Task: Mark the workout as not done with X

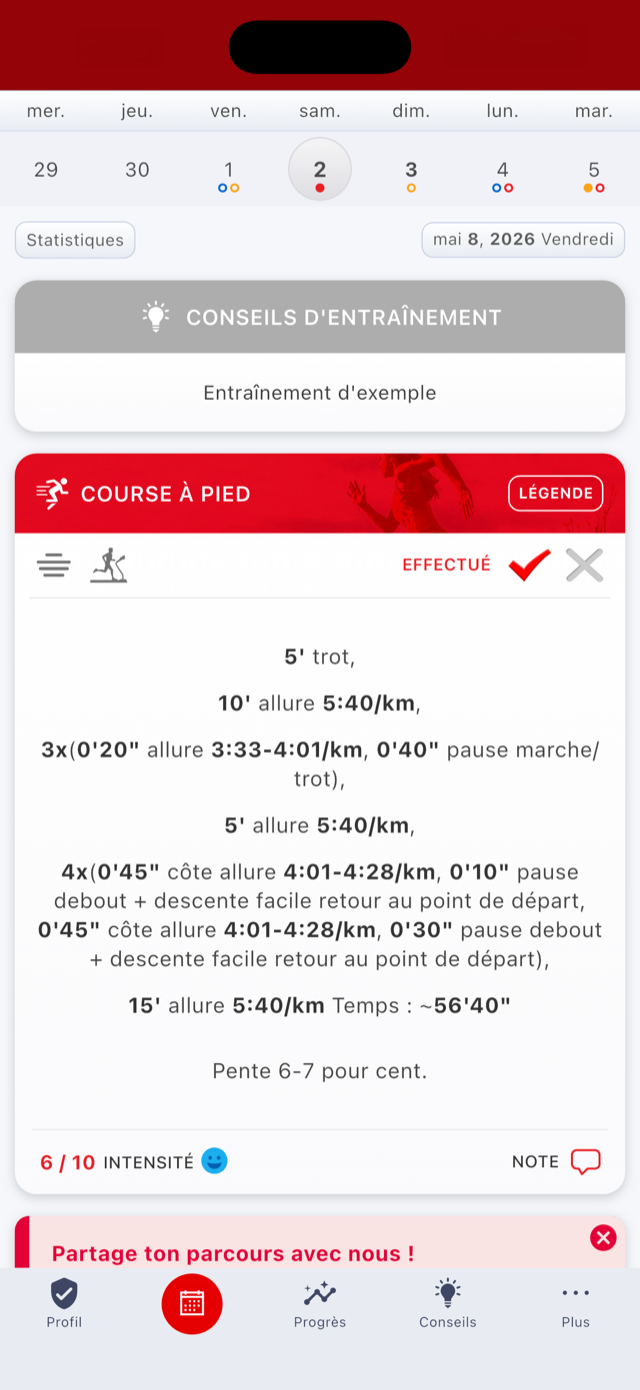Action: pos(584,565)
